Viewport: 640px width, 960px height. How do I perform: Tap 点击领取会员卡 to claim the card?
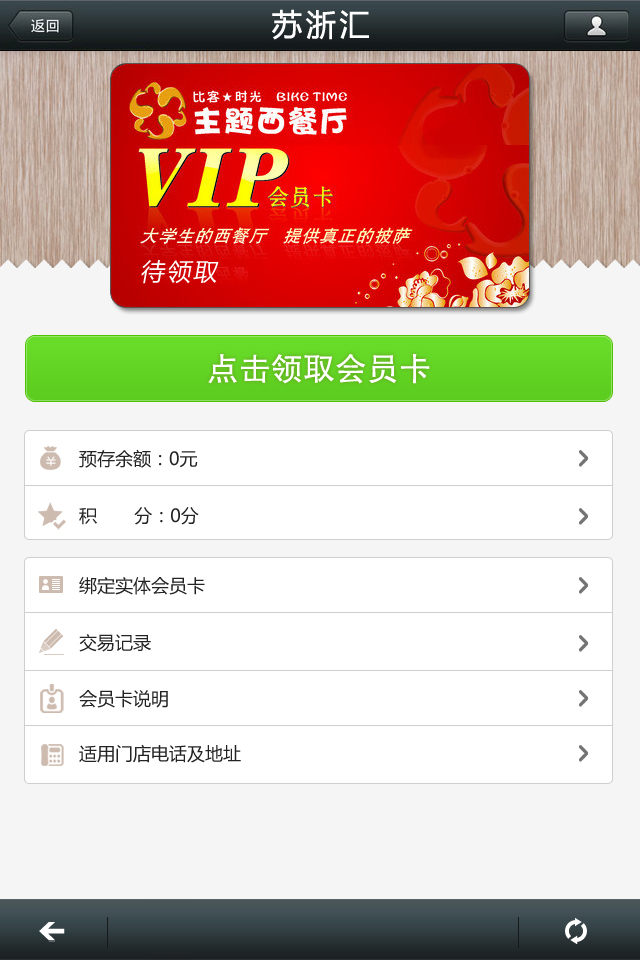coord(319,369)
